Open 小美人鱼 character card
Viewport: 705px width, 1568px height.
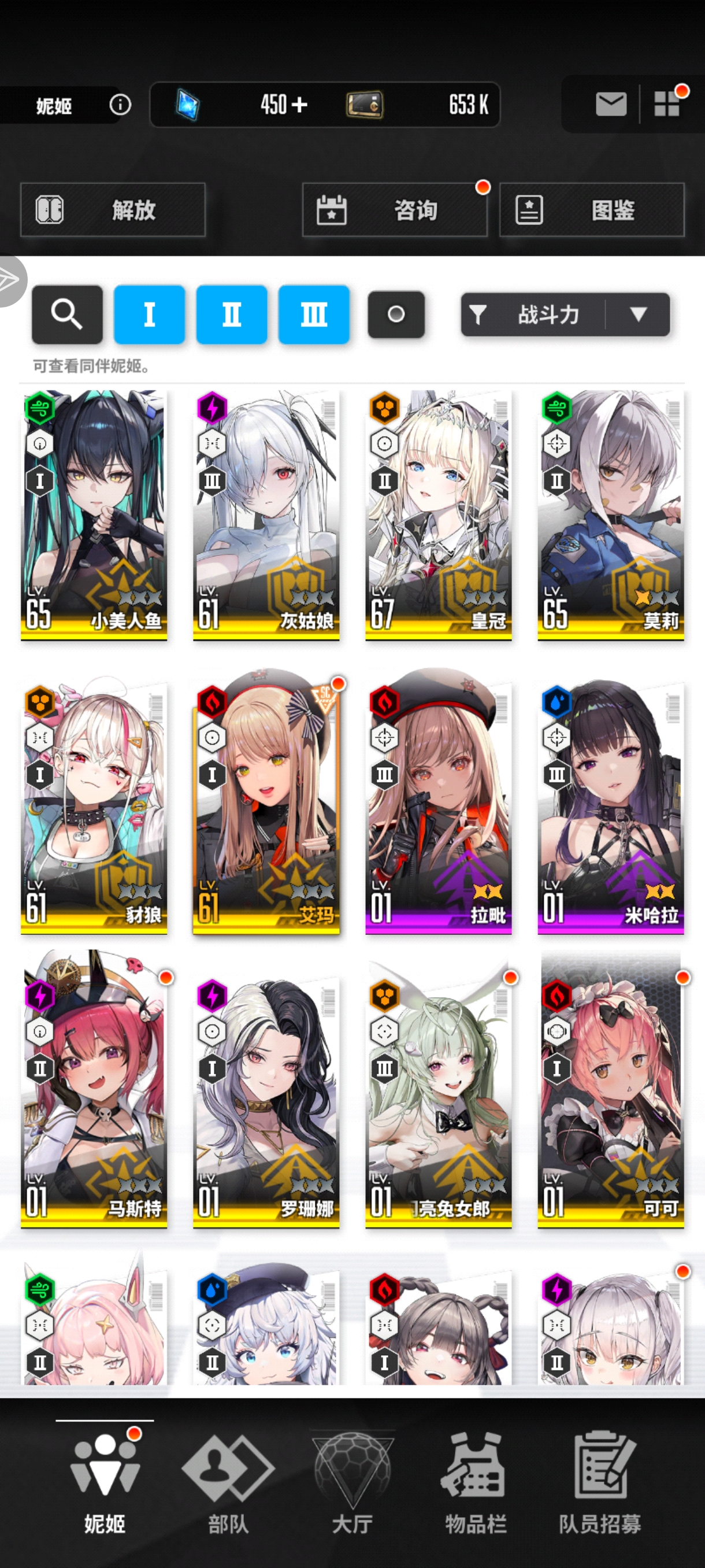[94, 515]
